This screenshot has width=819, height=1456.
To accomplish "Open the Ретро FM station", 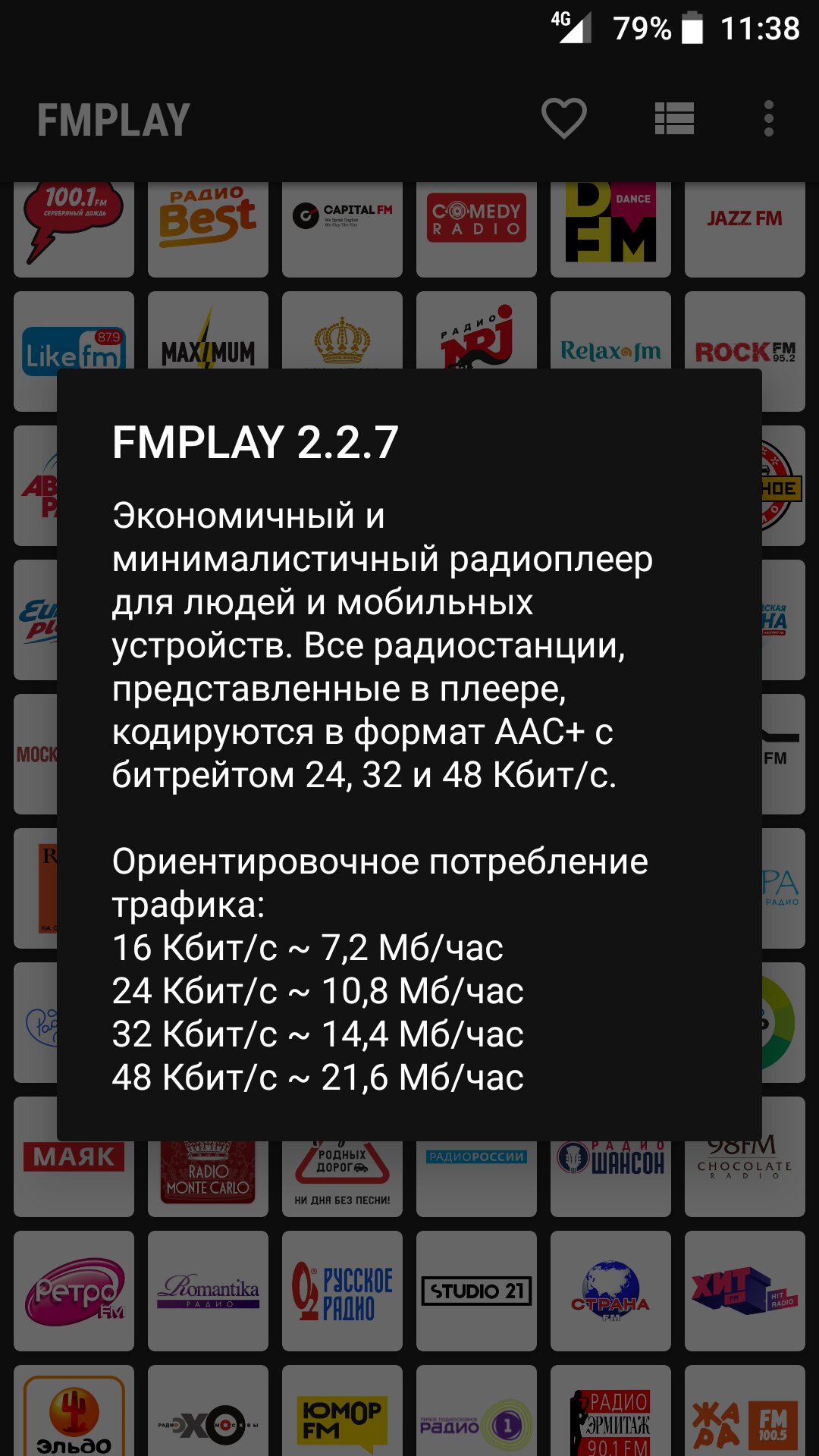I will pyautogui.click(x=74, y=1289).
